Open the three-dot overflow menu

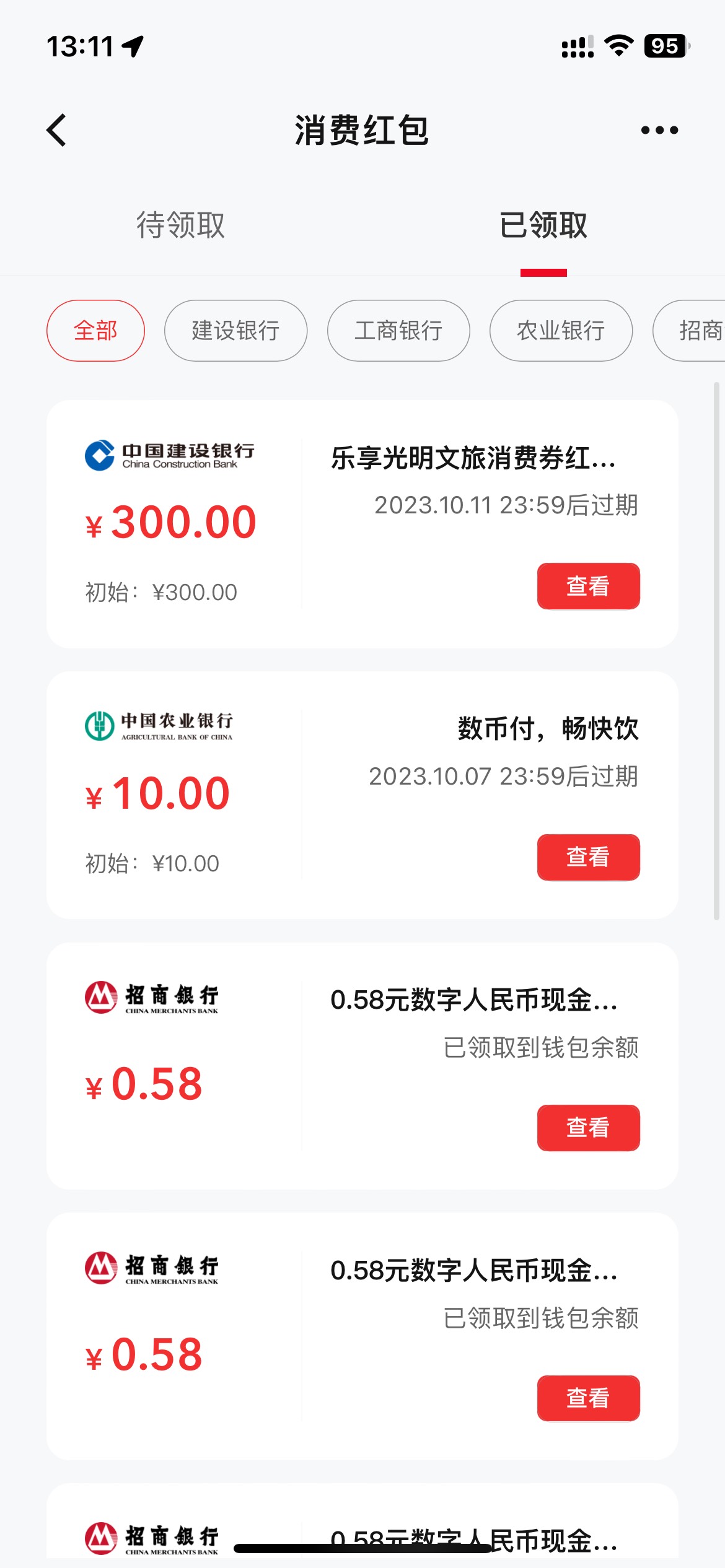click(659, 130)
